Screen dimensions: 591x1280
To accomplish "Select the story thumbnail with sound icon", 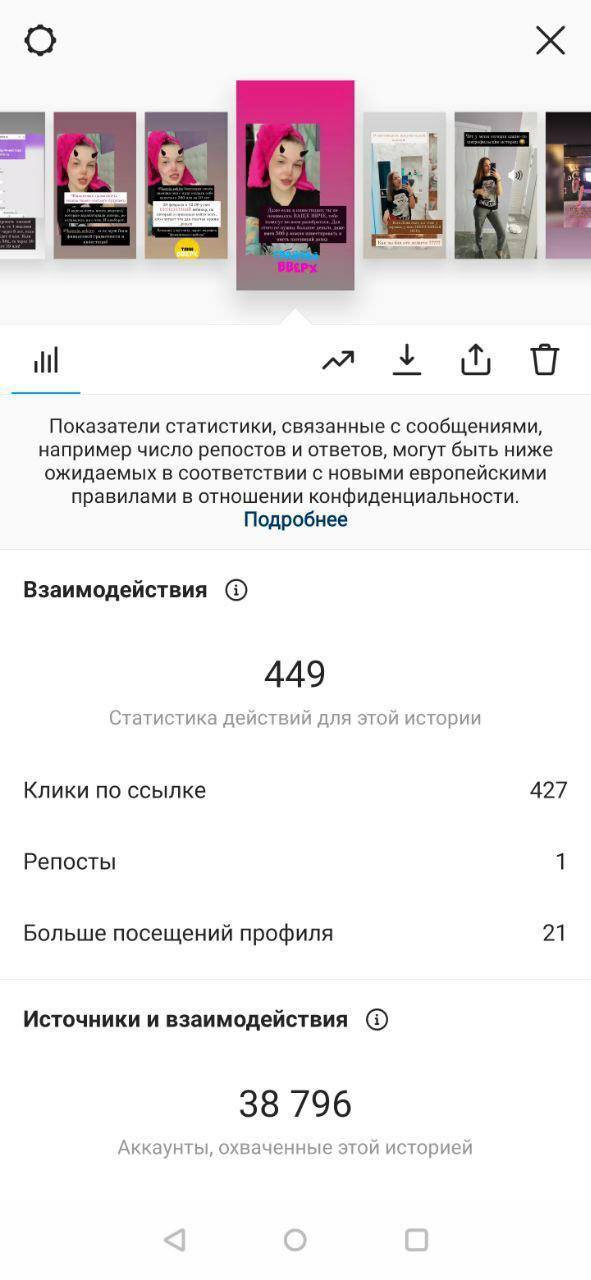I will (495, 185).
